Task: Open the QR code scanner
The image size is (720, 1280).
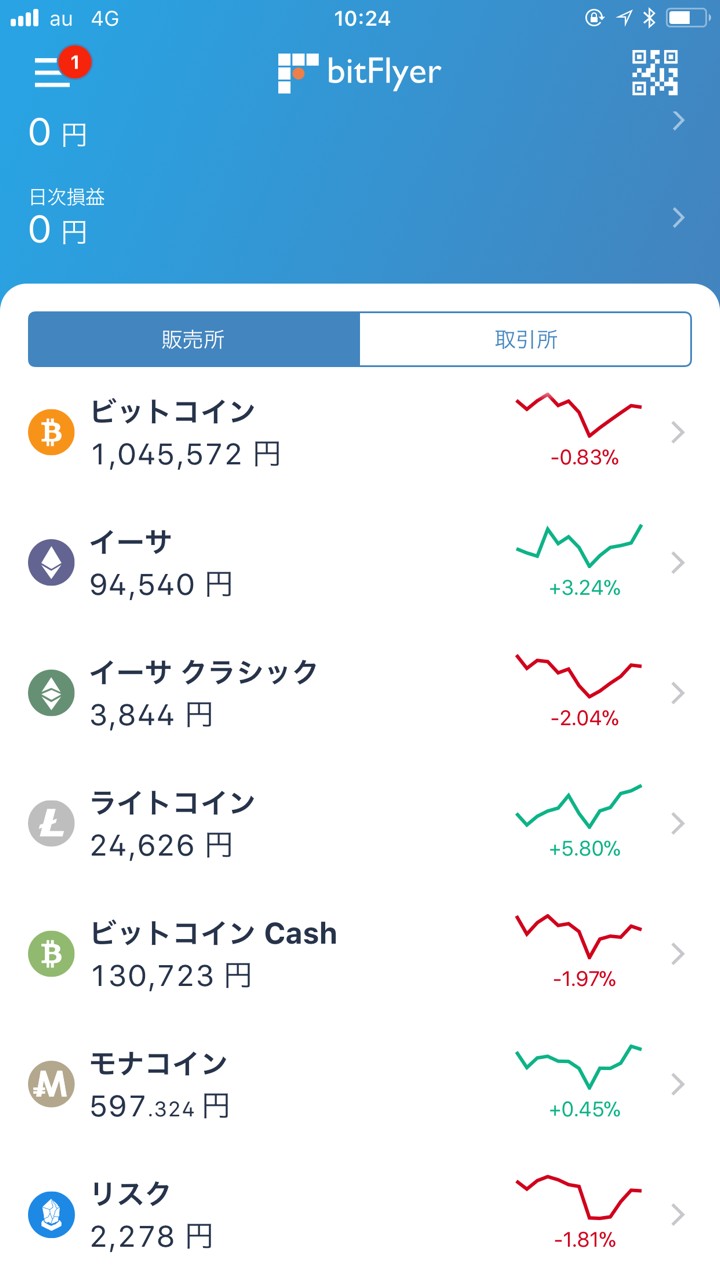Action: [x=655, y=72]
